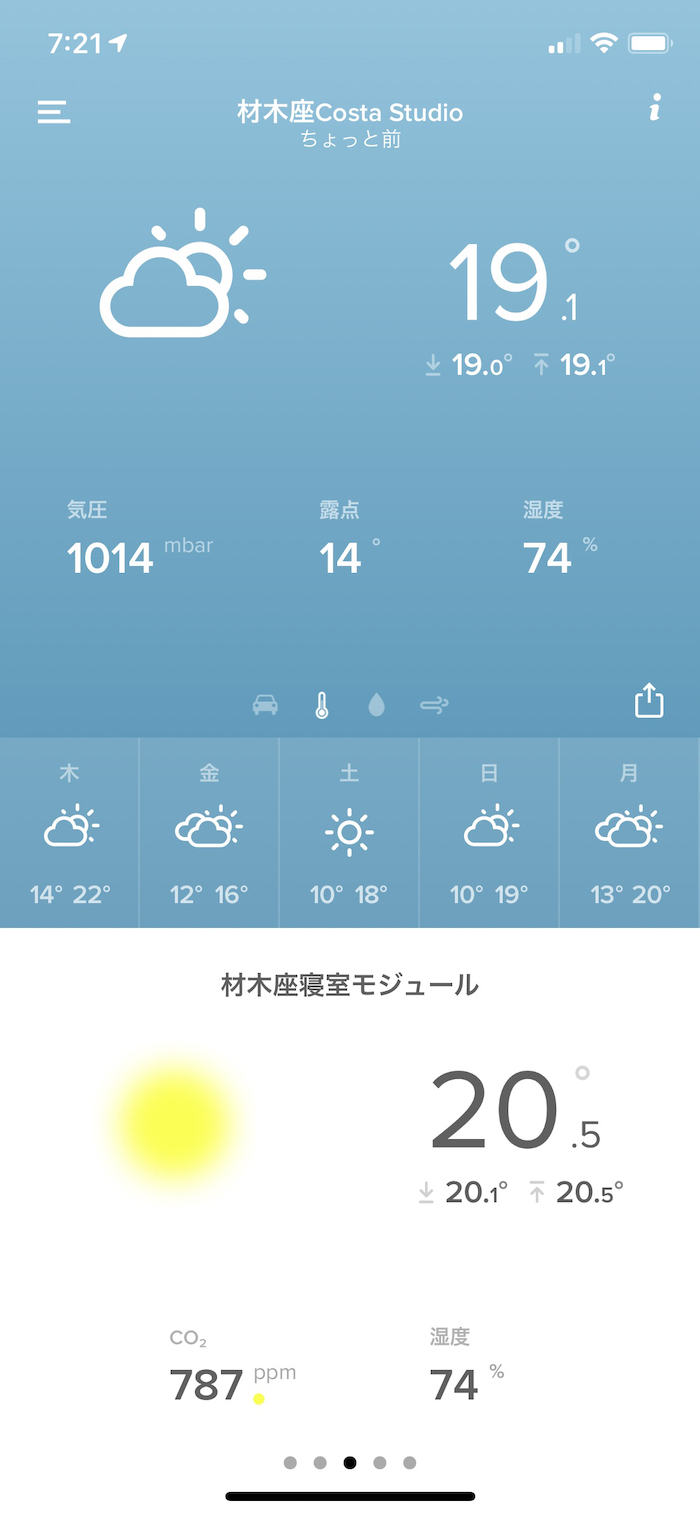Open Monday (月) forecast
The image size is (700, 1516).
pos(629,832)
